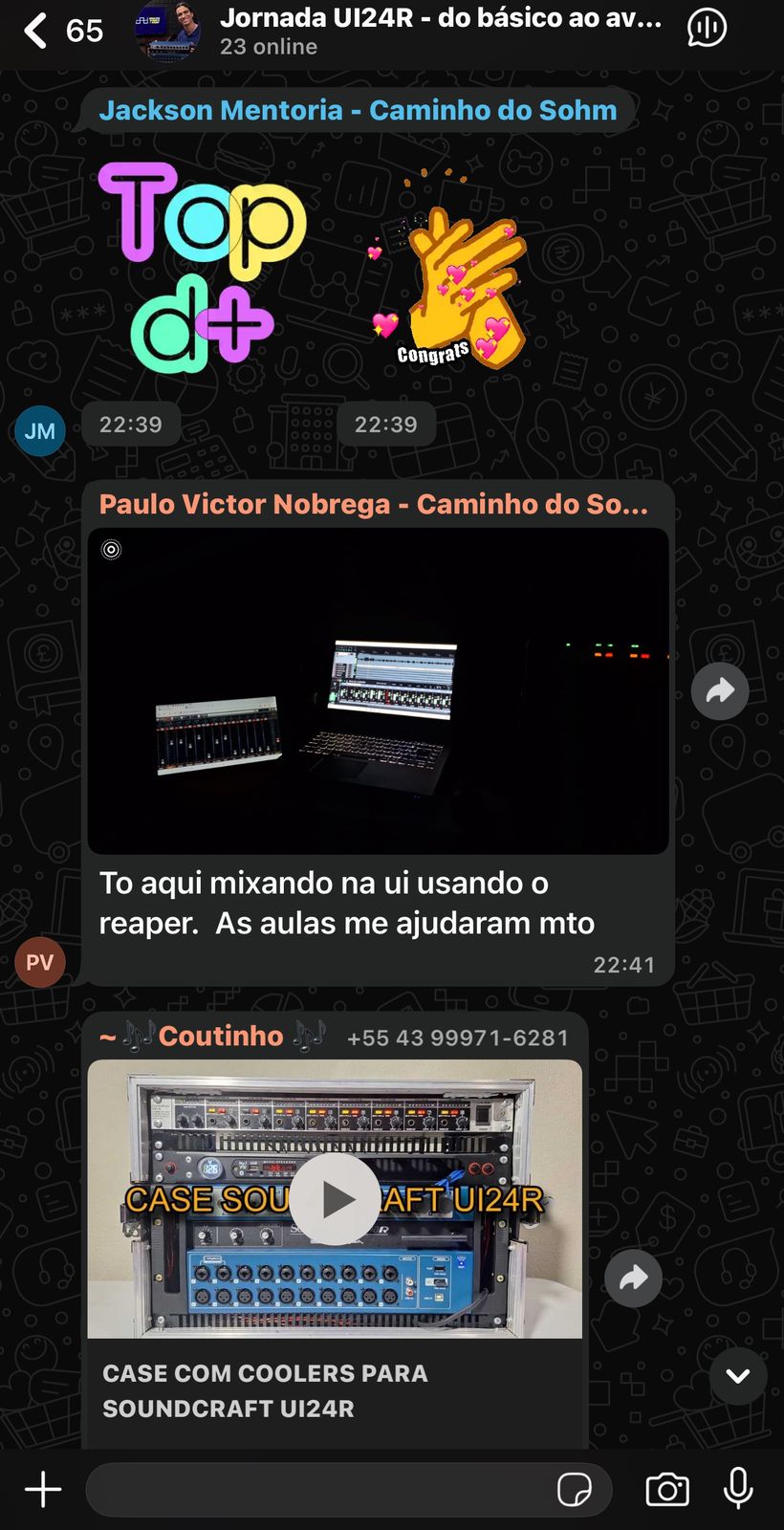Open Paulo Victor's mixing photo
784x1530 pixels.
(x=378, y=690)
